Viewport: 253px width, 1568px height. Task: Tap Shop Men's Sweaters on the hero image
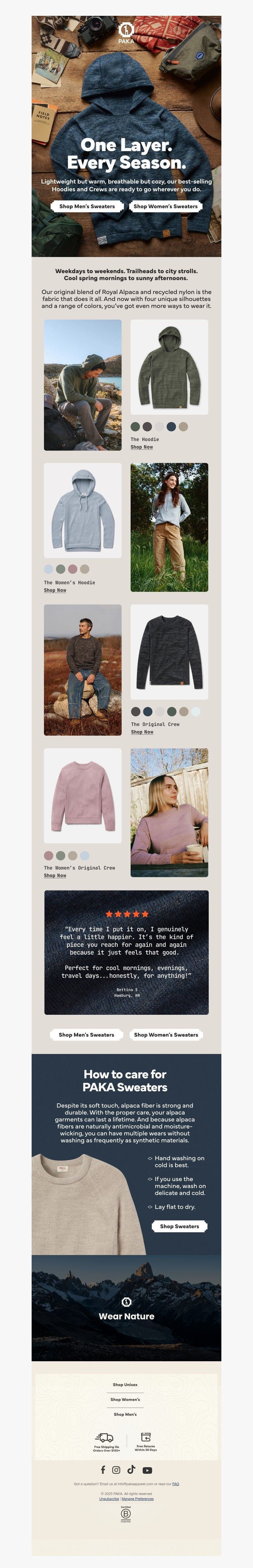[x=87, y=206]
